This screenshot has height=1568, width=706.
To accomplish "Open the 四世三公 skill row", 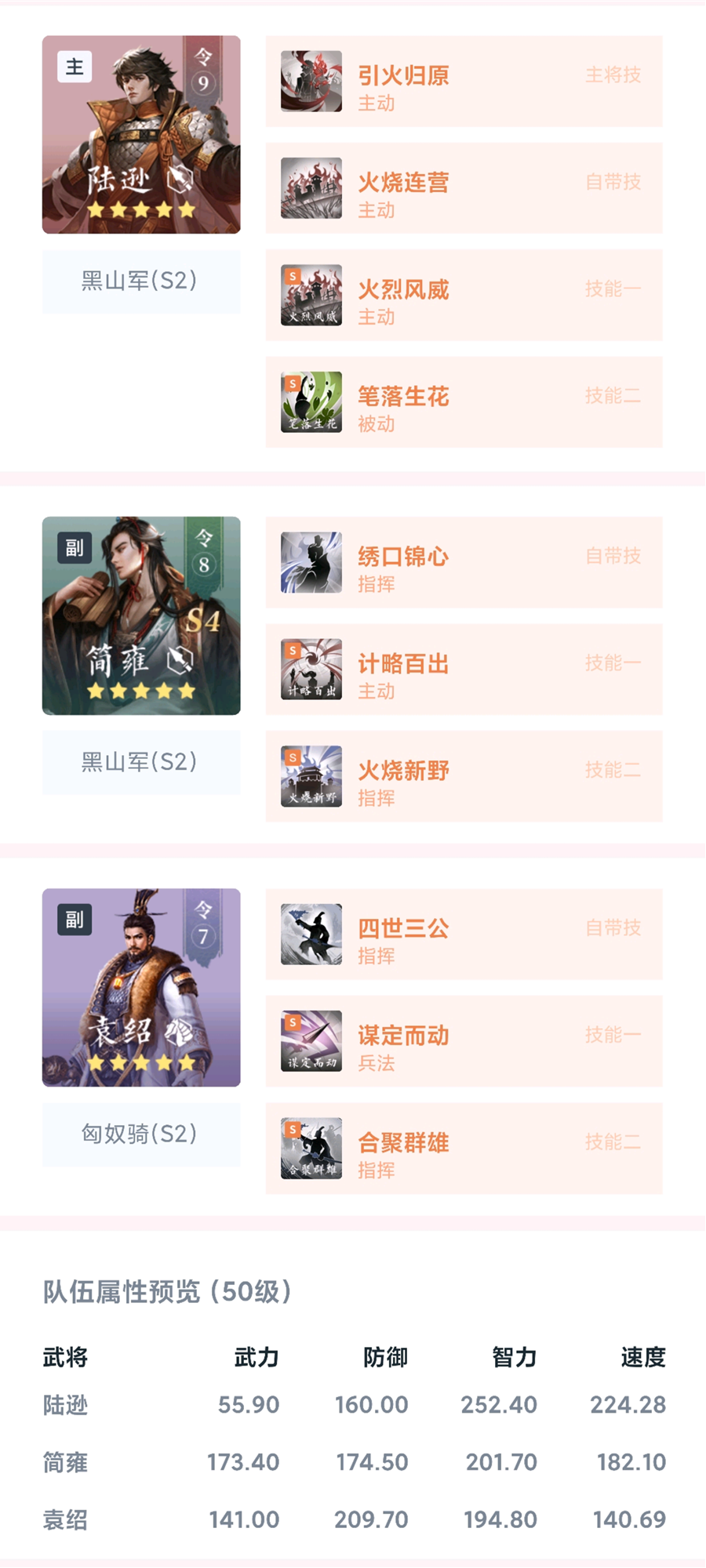I will point(464,934).
